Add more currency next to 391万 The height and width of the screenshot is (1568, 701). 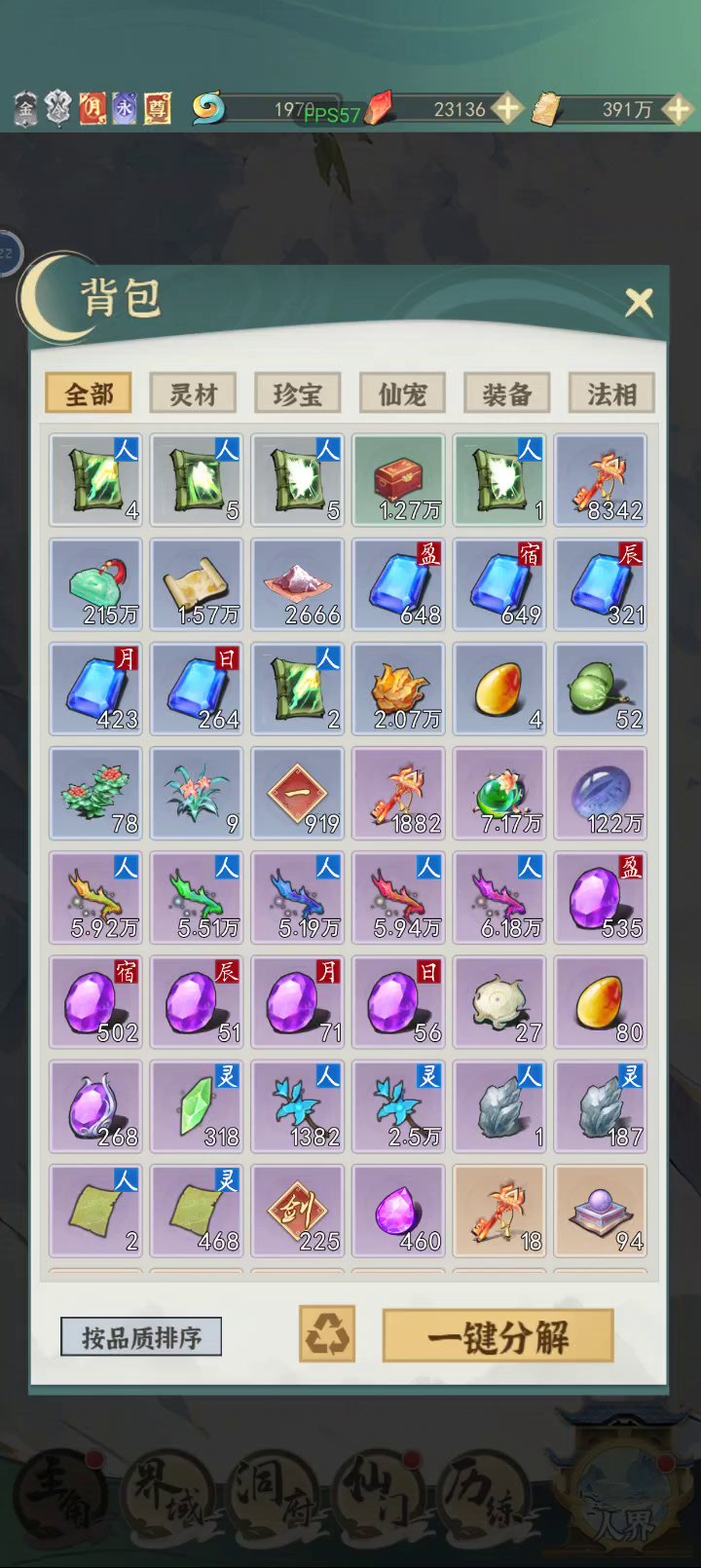676,109
